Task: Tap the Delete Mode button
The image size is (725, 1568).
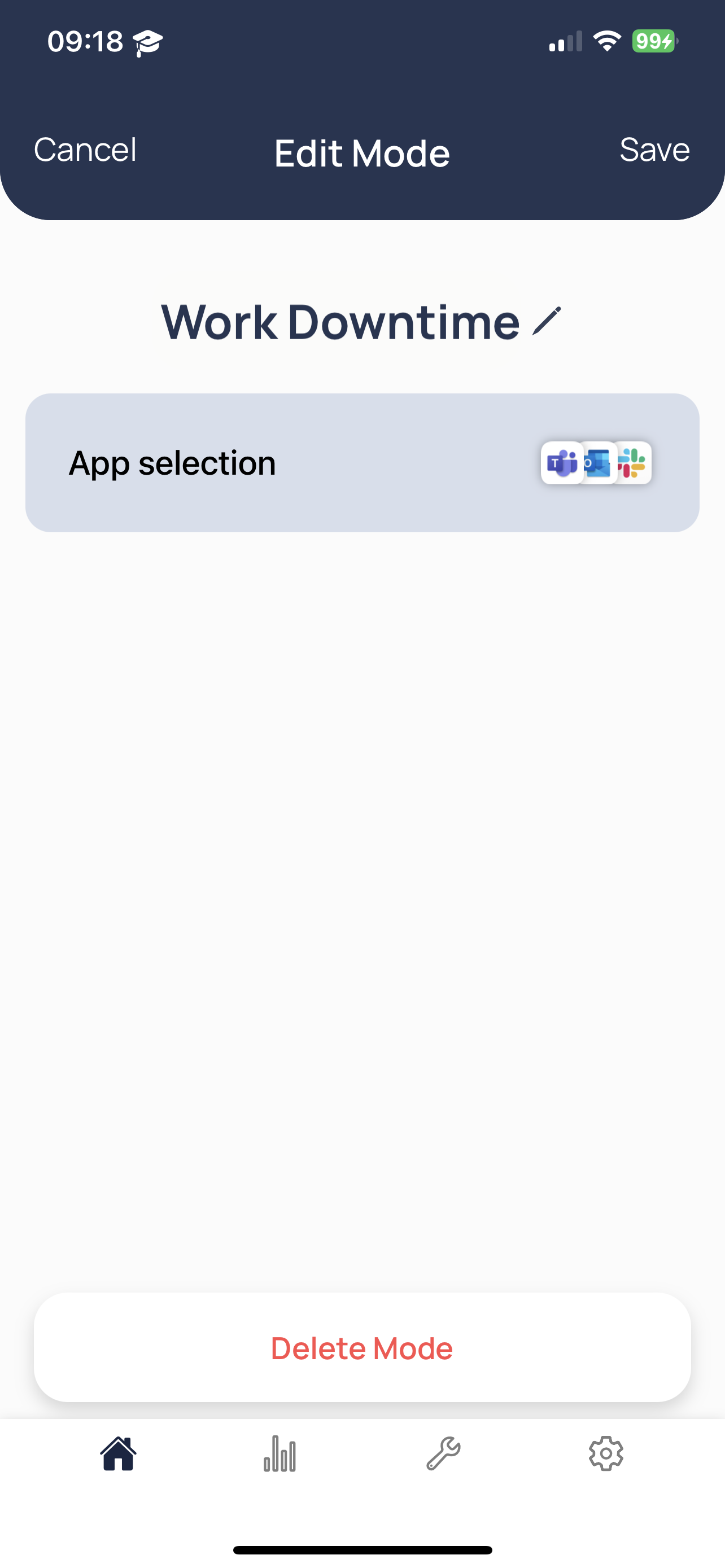Action: [362, 1348]
